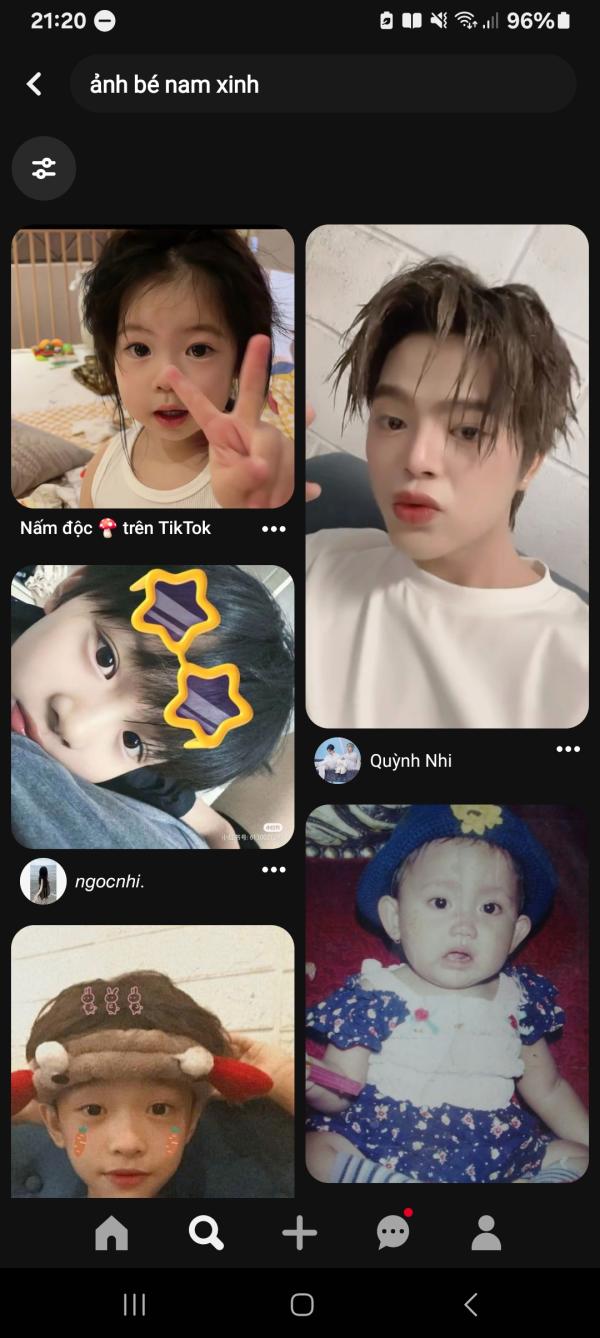The width and height of the screenshot is (600, 1338).
Task: Open the three-dot menu beside Quỳnh Nhi
Action: click(568, 749)
